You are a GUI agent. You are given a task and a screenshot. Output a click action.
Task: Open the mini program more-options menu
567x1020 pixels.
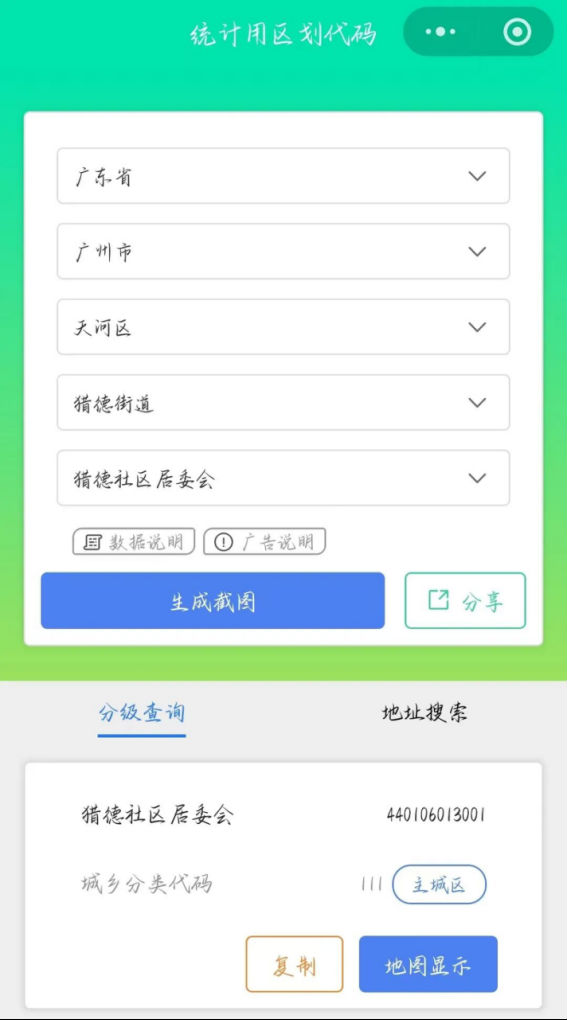pos(440,31)
